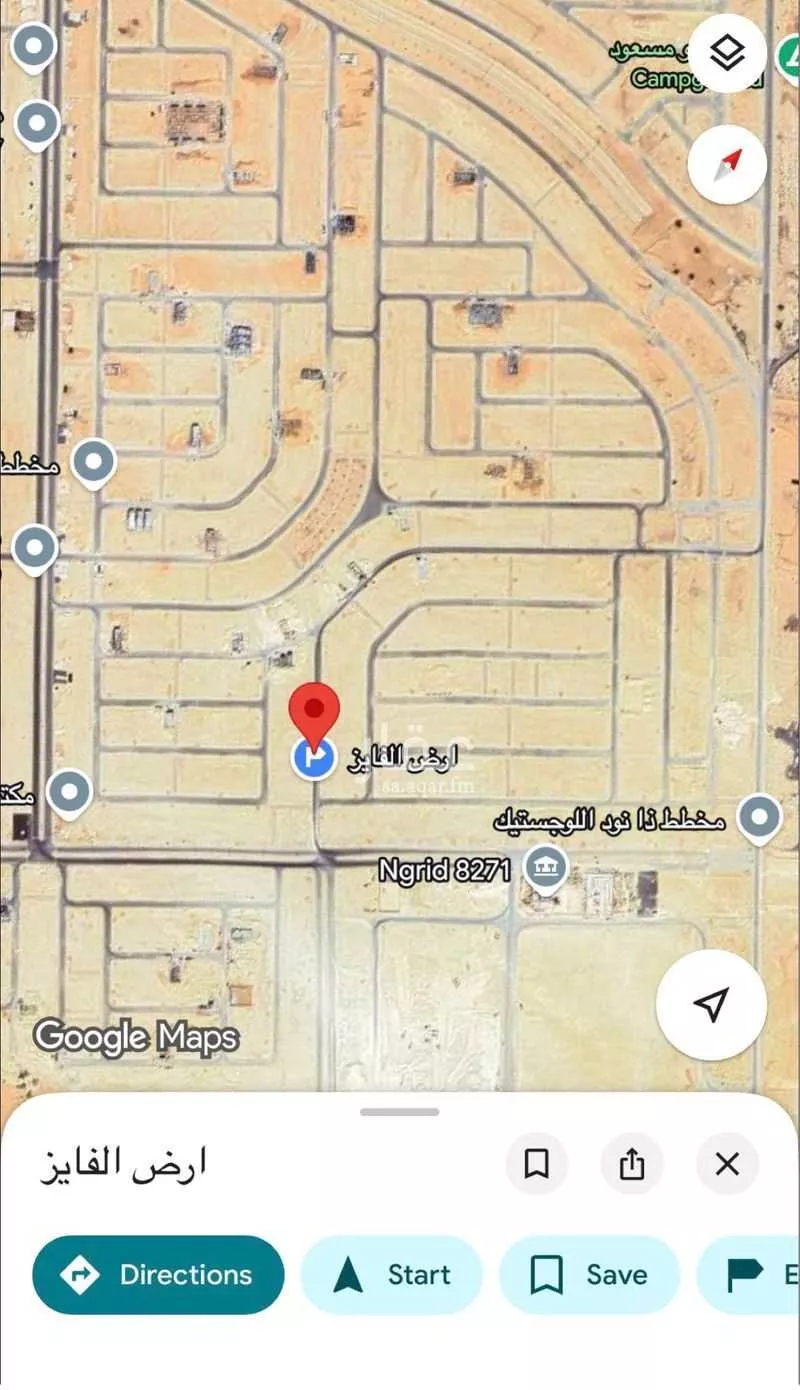Viewport: 800px width, 1390px height.
Task: Save ارض الفايز to a list
Action: [589, 1274]
